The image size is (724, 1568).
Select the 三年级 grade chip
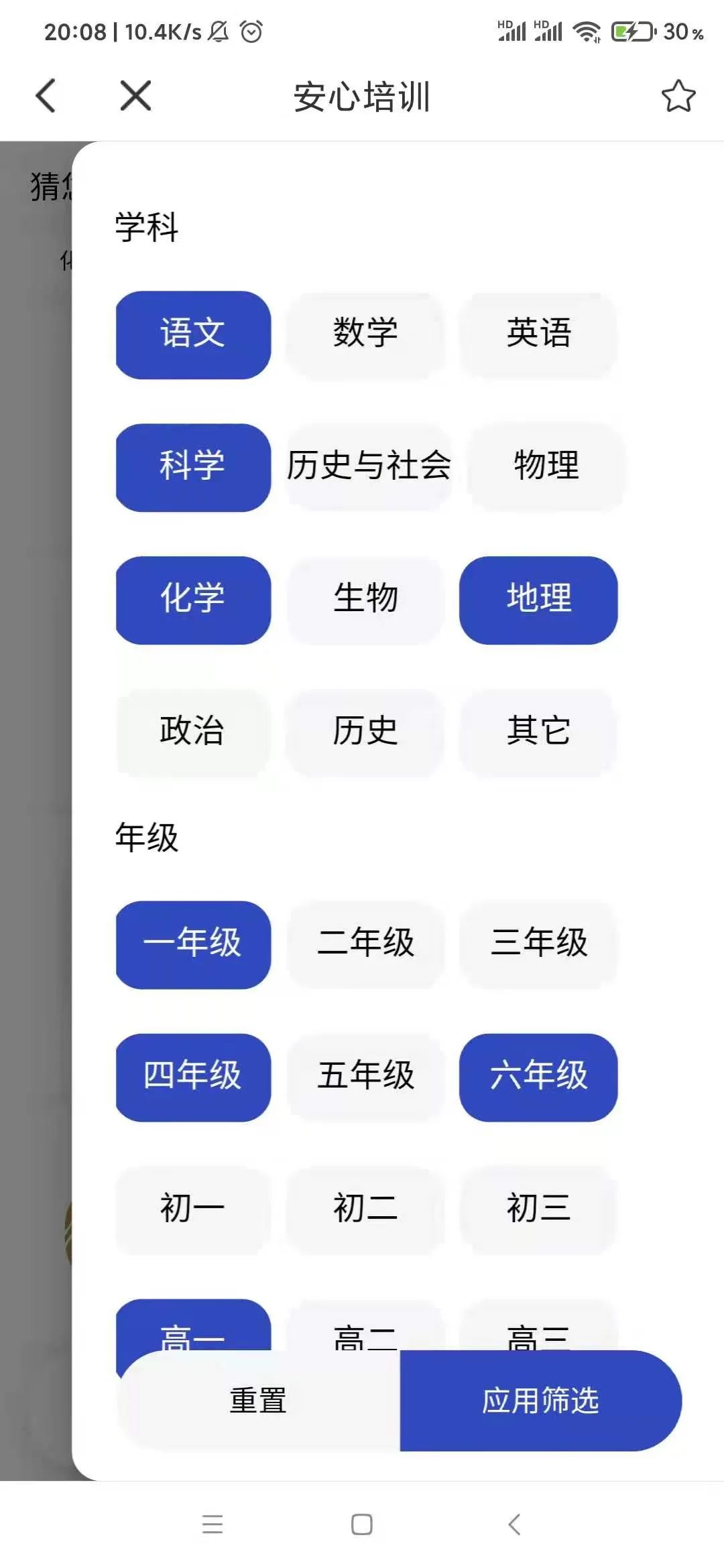(538, 944)
